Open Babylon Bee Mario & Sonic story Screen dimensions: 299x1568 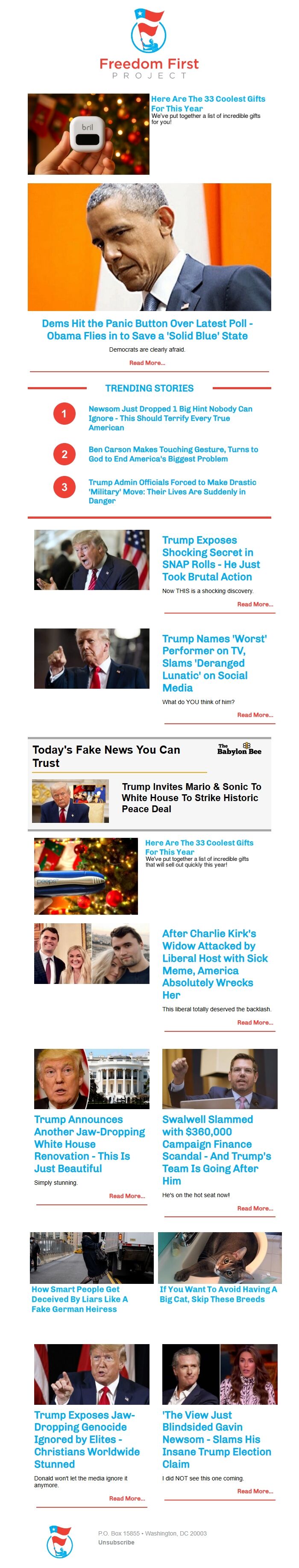pyautogui.click(x=191, y=797)
